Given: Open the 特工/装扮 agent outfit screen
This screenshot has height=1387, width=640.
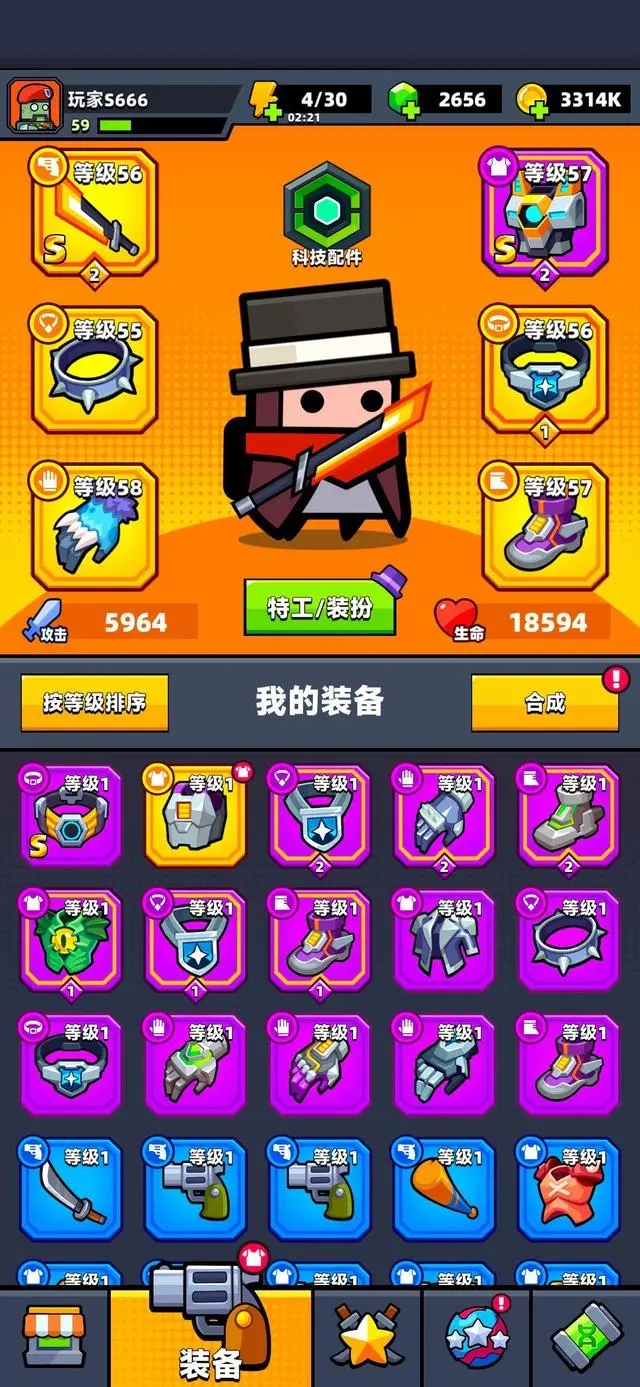Looking at the screenshot, I should pos(320,606).
